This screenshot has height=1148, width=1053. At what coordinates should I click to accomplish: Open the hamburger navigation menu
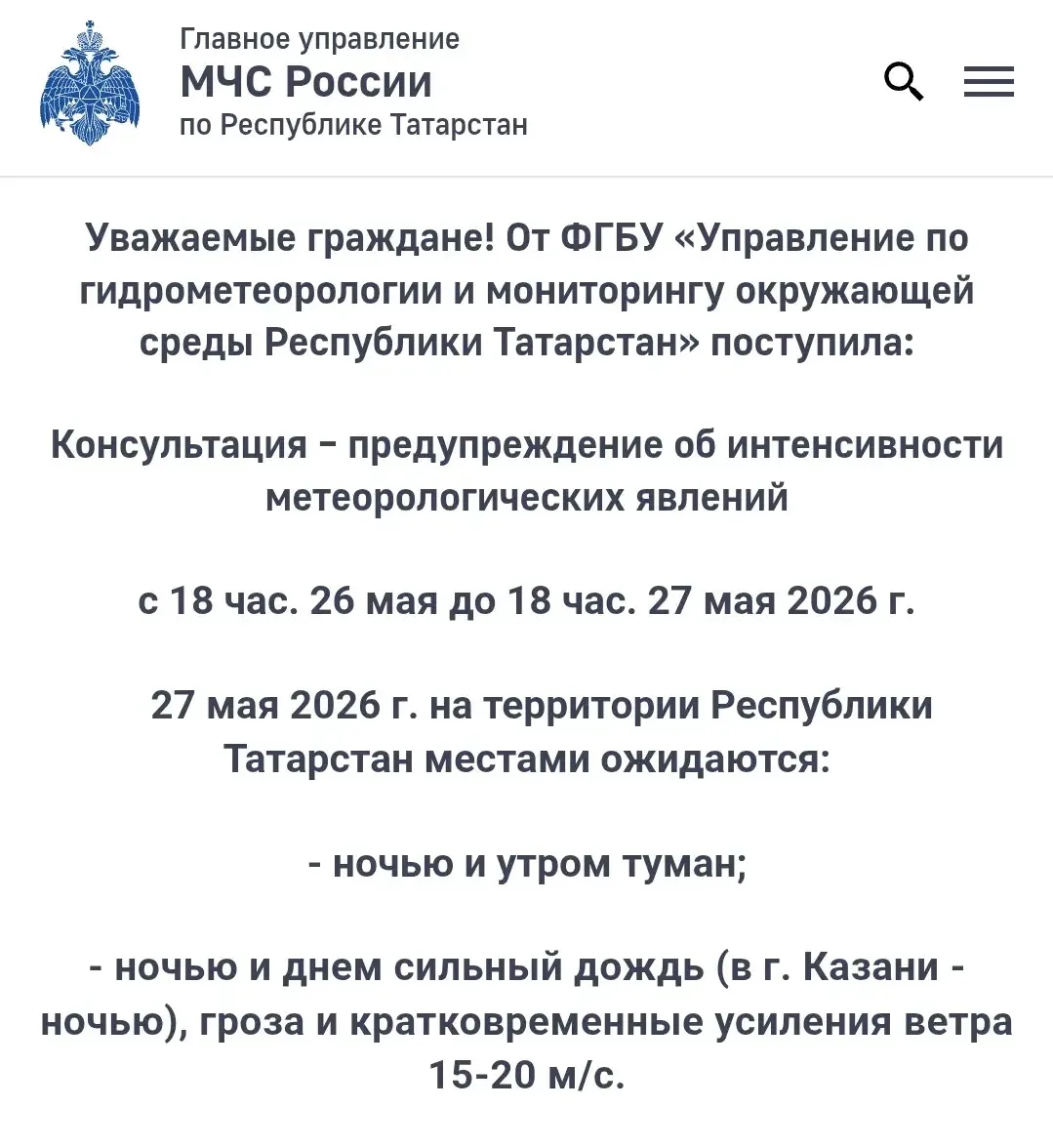pos(989,81)
